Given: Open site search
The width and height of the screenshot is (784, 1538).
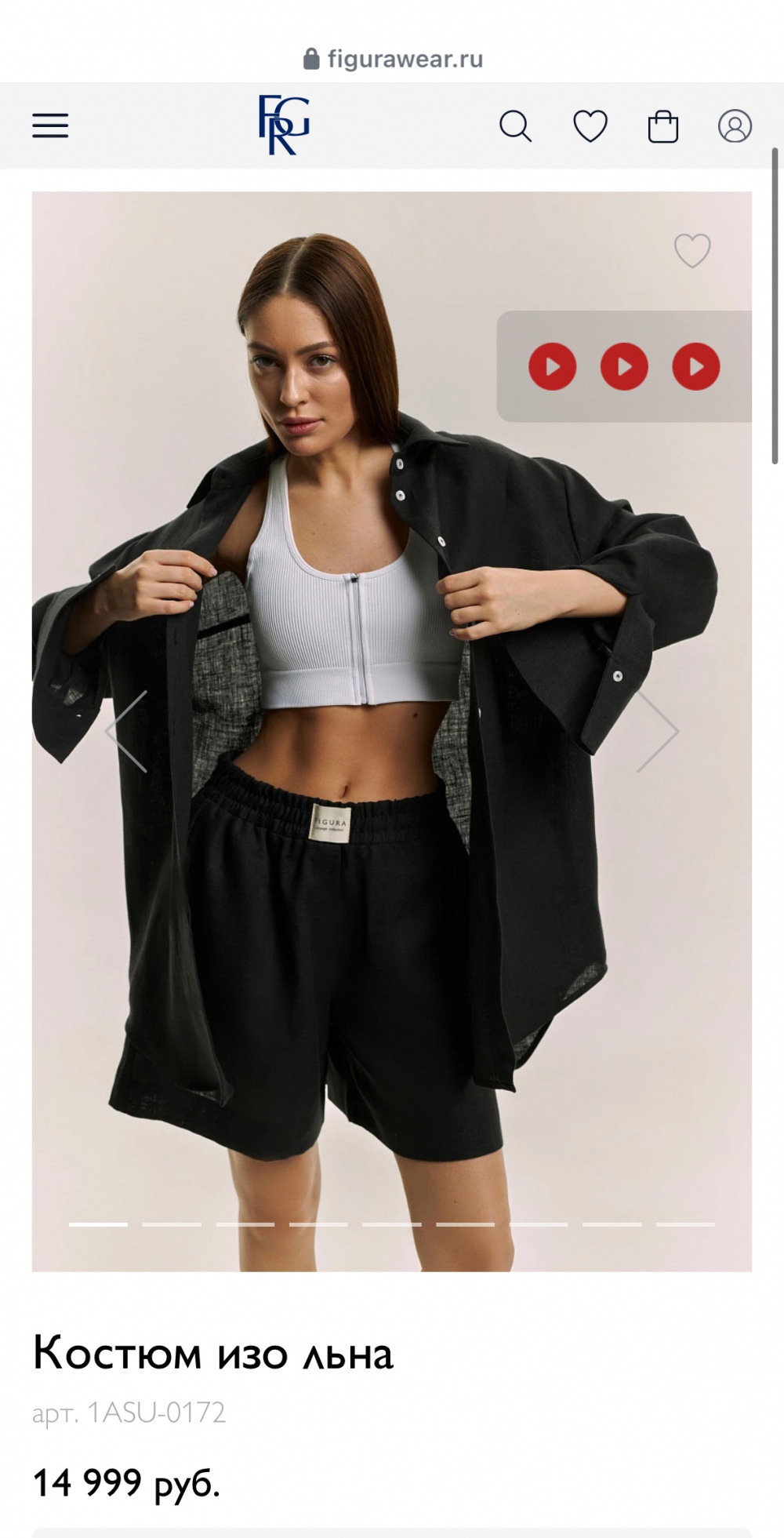Looking at the screenshot, I should [515, 126].
